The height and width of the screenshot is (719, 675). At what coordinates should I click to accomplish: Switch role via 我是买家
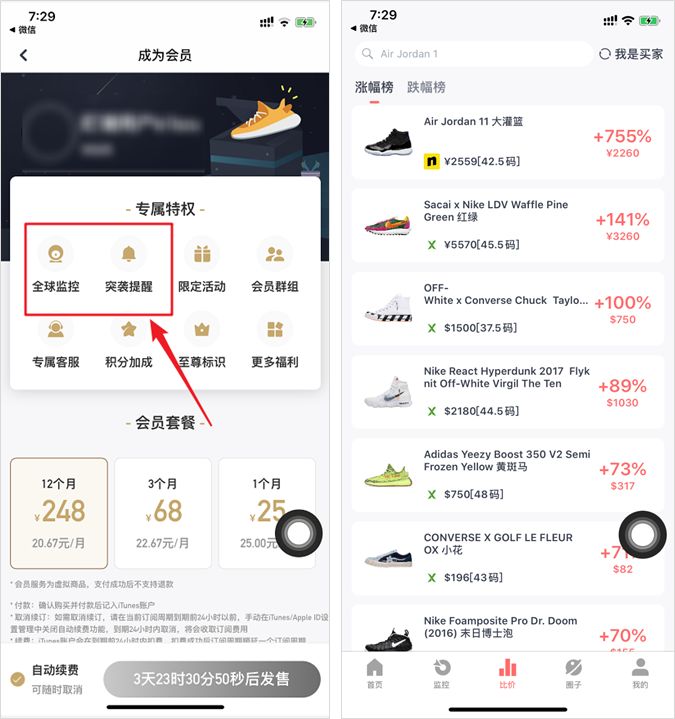point(631,54)
